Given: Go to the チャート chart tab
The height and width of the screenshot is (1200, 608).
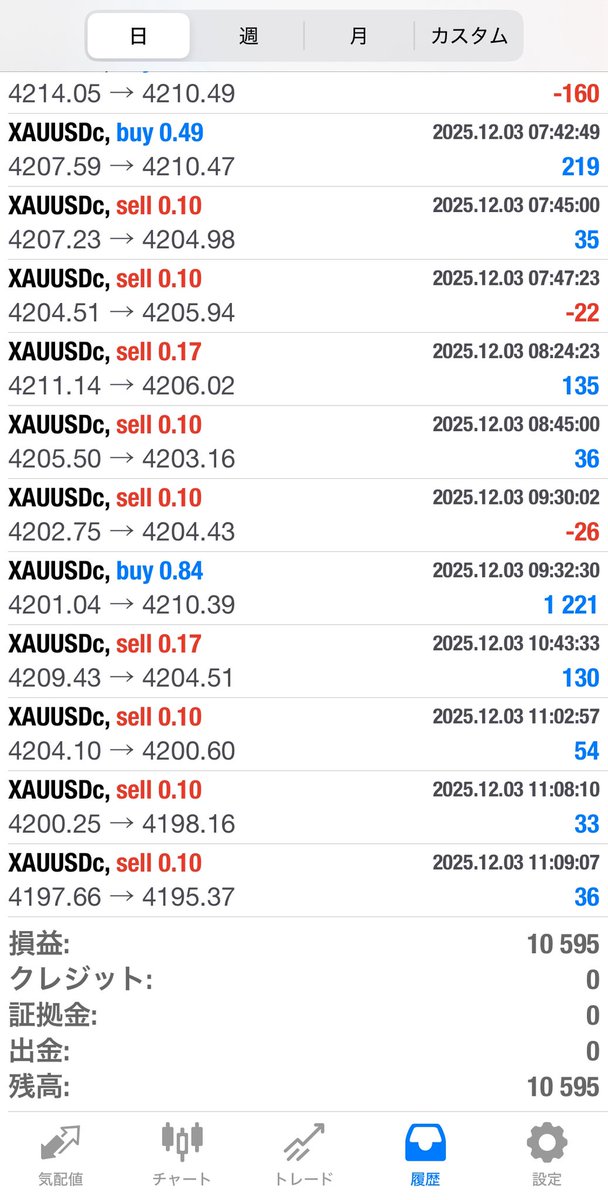Looking at the screenshot, I should [x=182, y=1153].
